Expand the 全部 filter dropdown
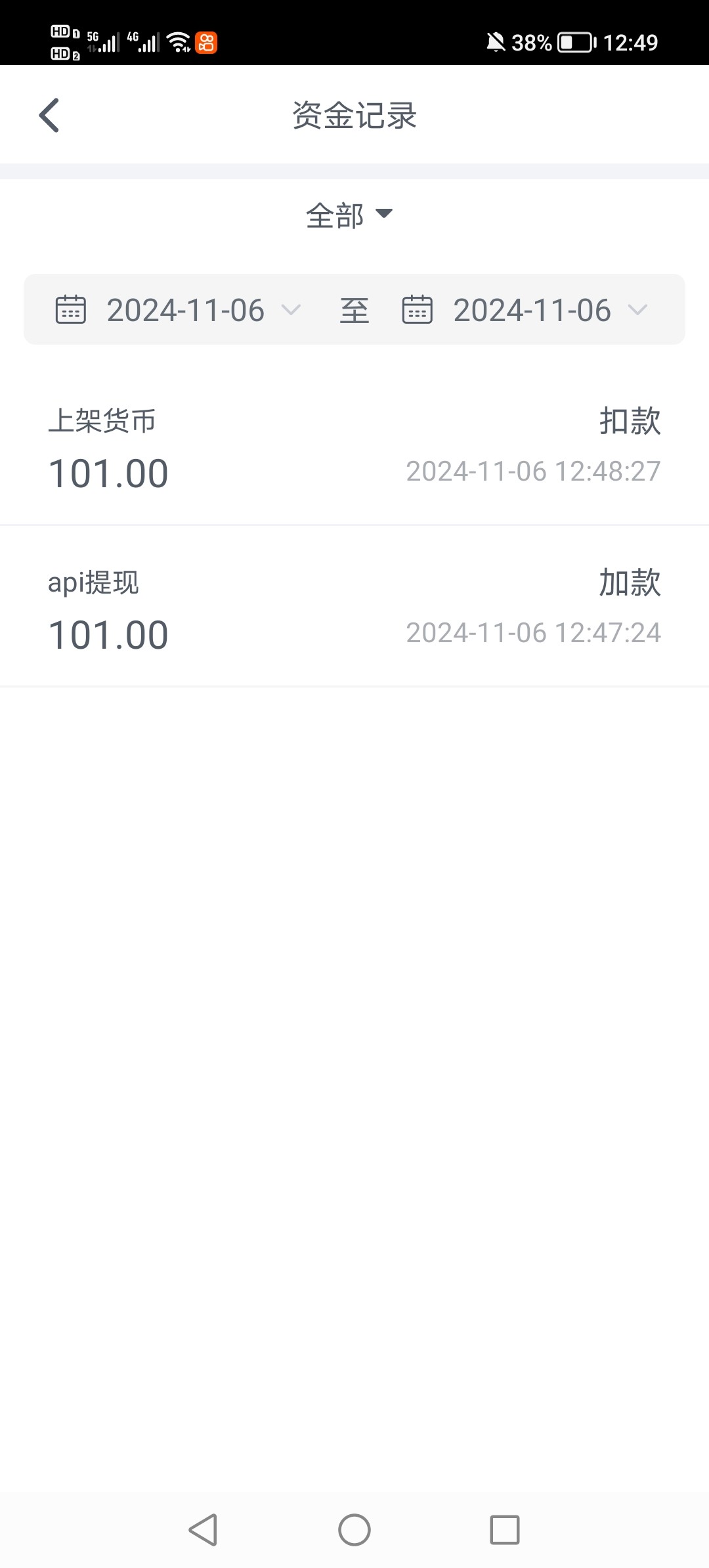709x1568 pixels. 349,215
